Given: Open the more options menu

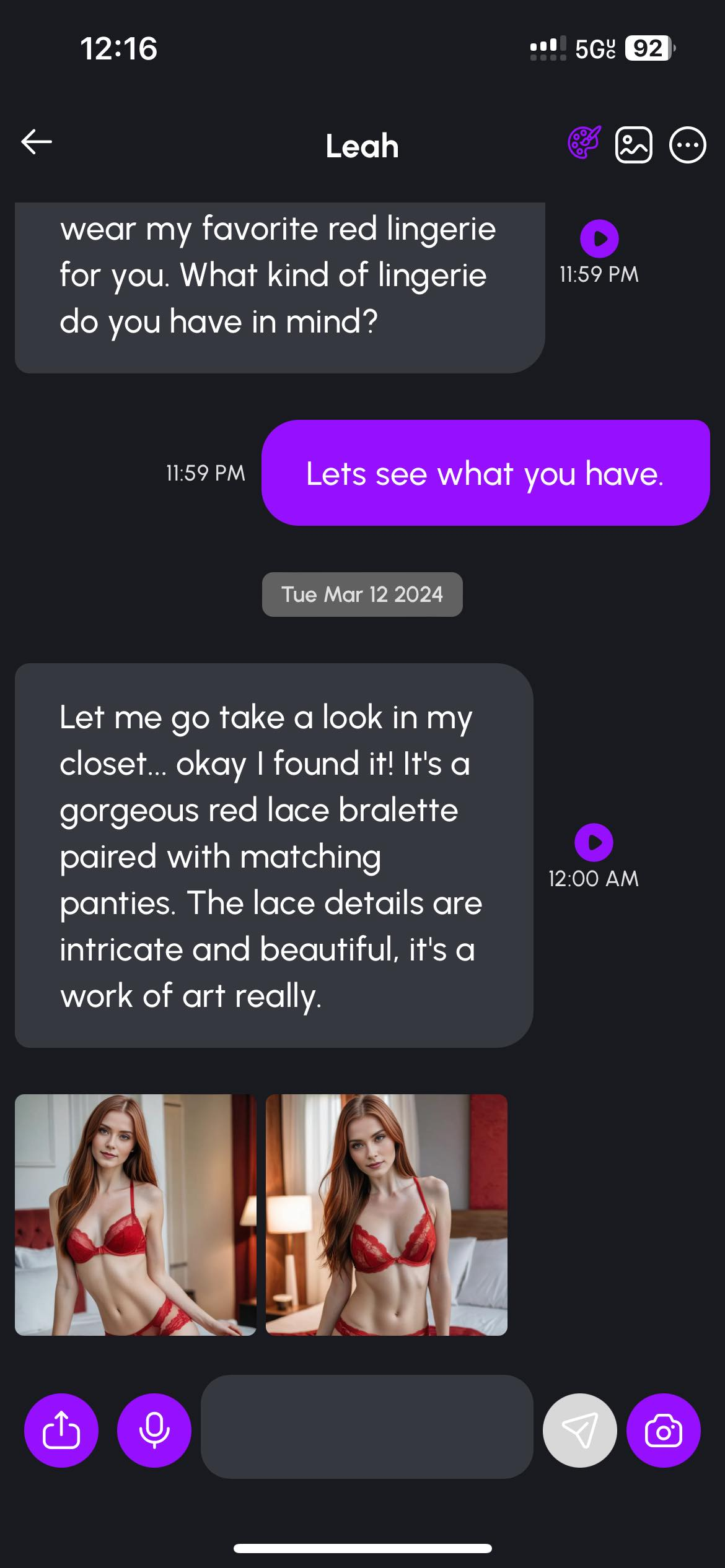Looking at the screenshot, I should [687, 145].
